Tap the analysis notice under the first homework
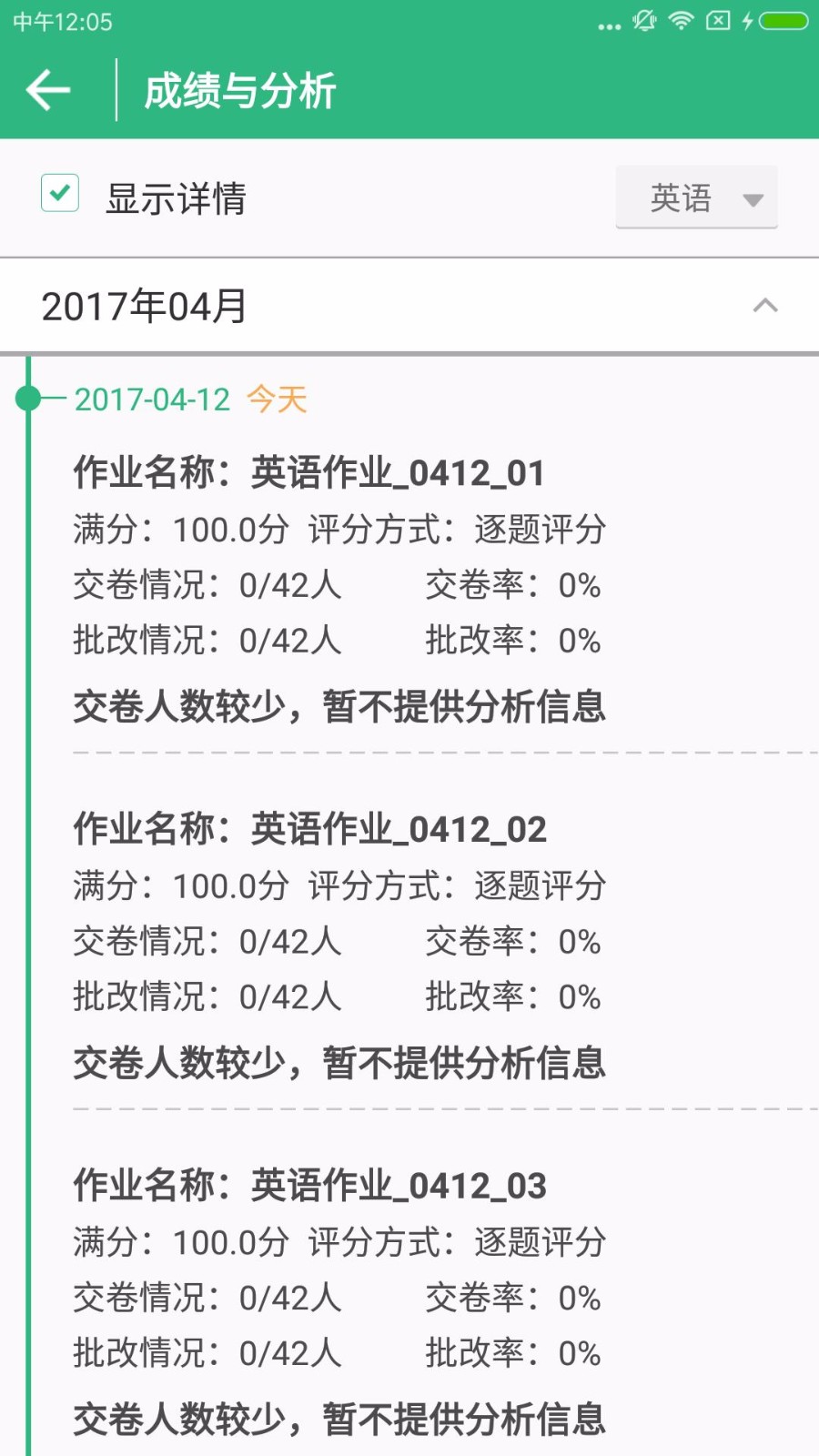 tap(339, 705)
